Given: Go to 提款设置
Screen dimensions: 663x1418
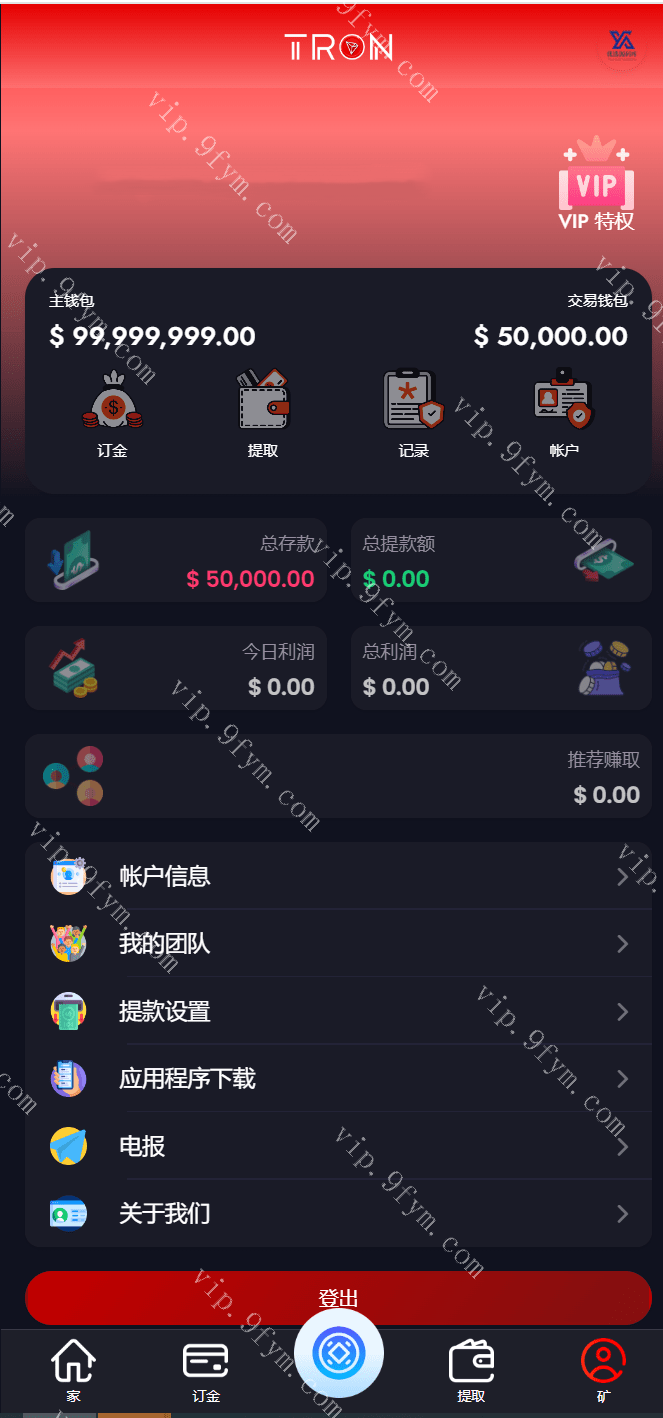Looking at the screenshot, I should click(338, 1011).
